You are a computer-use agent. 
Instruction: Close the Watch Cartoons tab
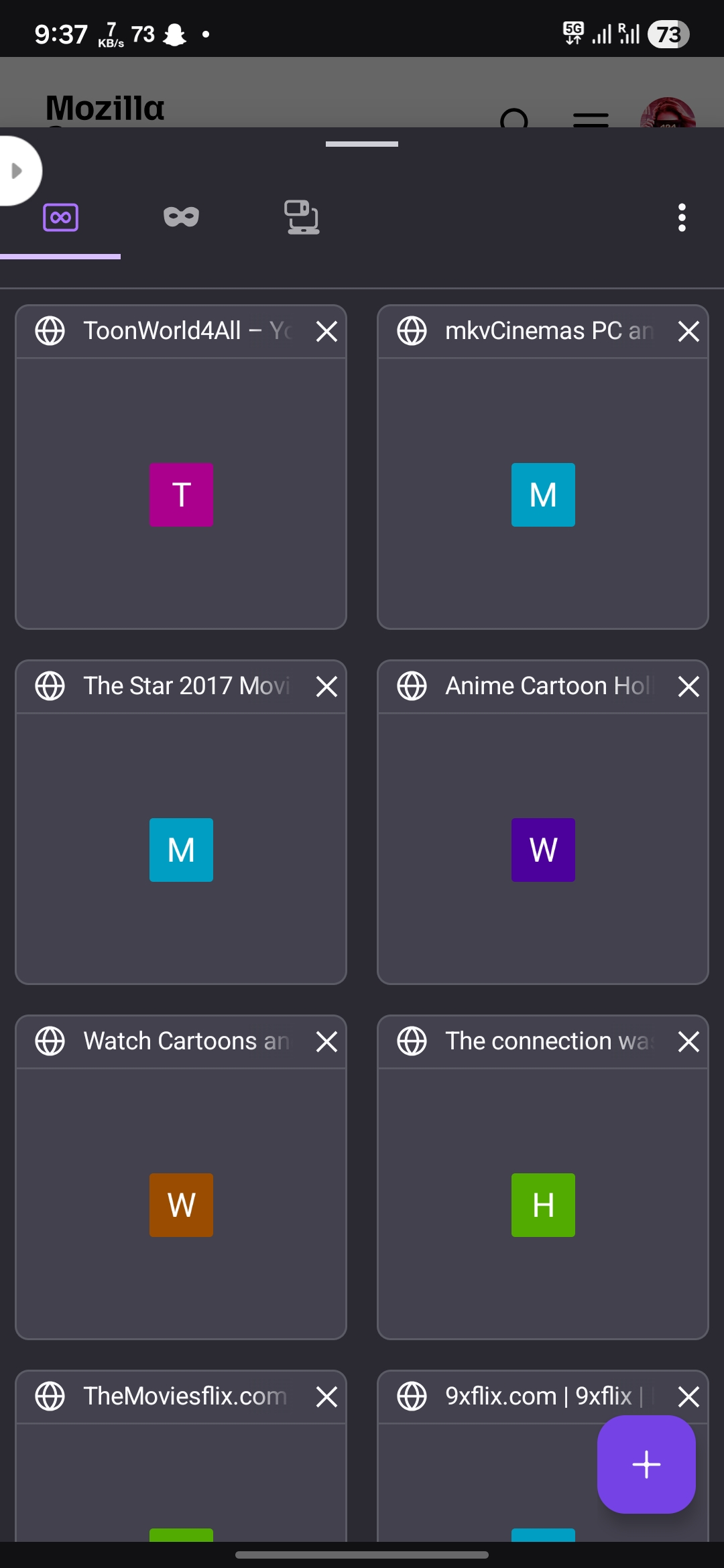pos(326,1041)
